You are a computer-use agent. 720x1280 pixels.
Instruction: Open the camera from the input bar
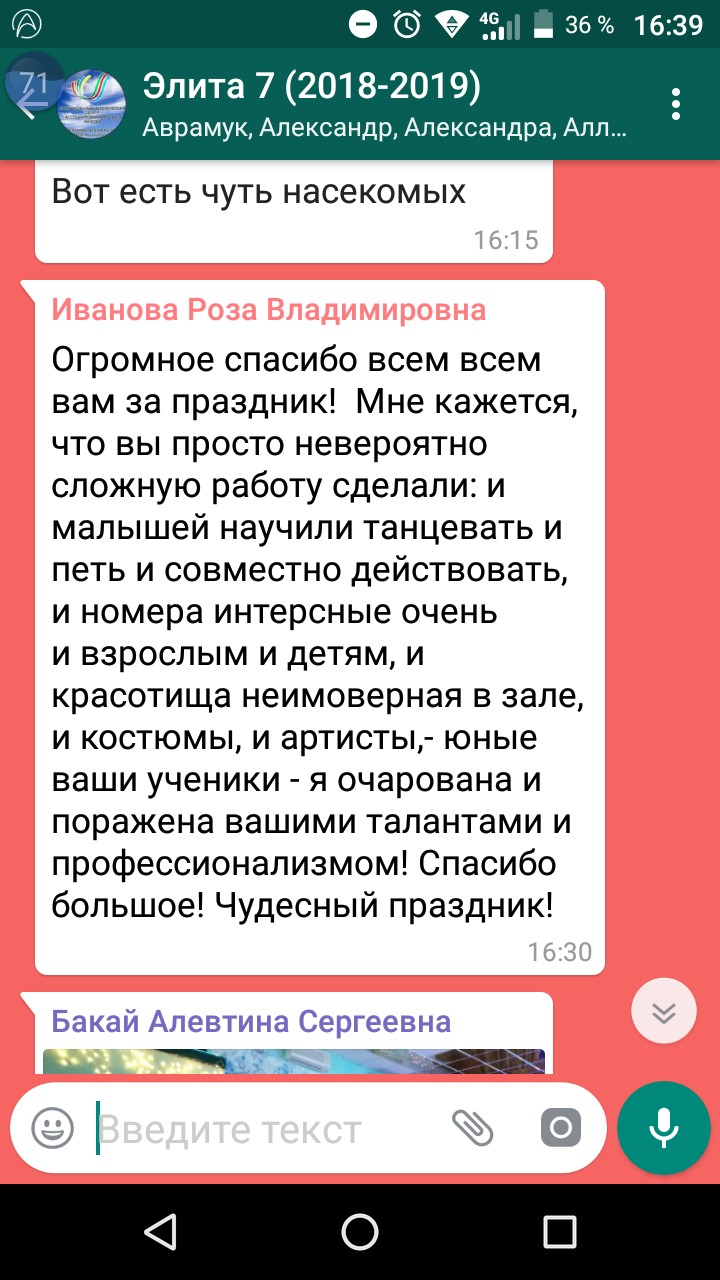coord(560,1129)
